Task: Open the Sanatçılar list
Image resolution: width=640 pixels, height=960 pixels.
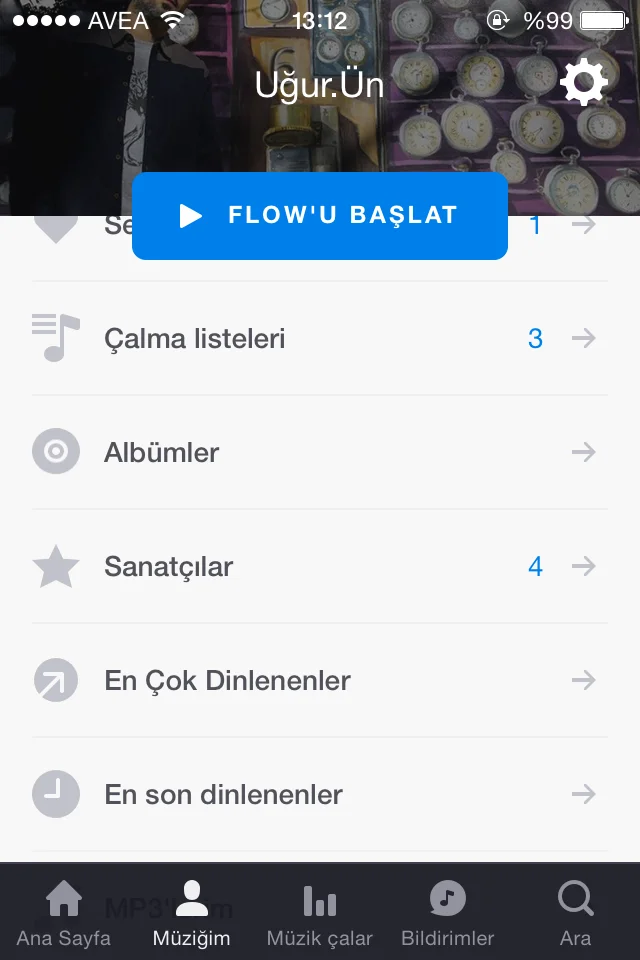Action: [320, 567]
